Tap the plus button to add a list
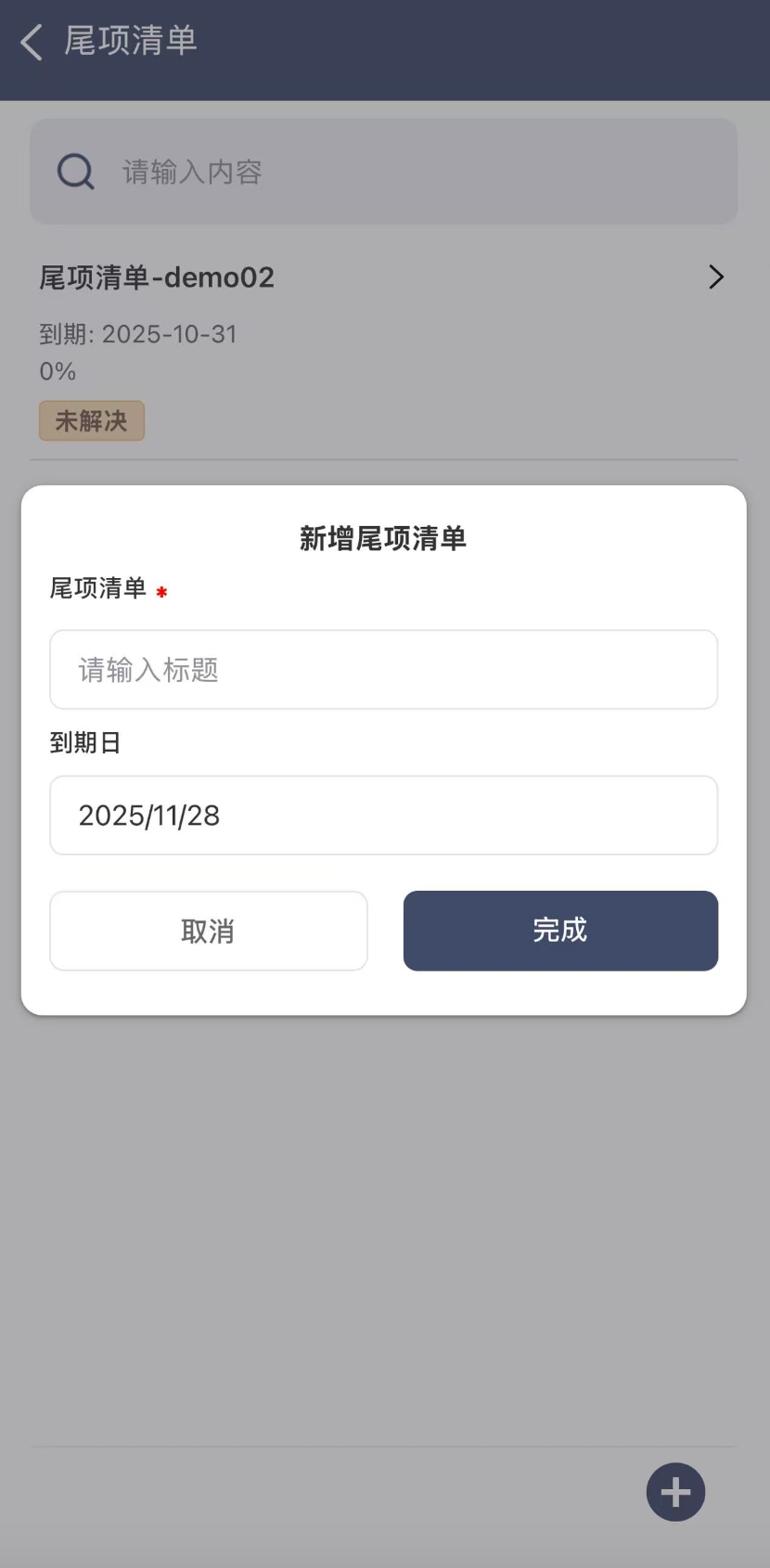The image size is (770, 1568). pyautogui.click(x=675, y=1492)
